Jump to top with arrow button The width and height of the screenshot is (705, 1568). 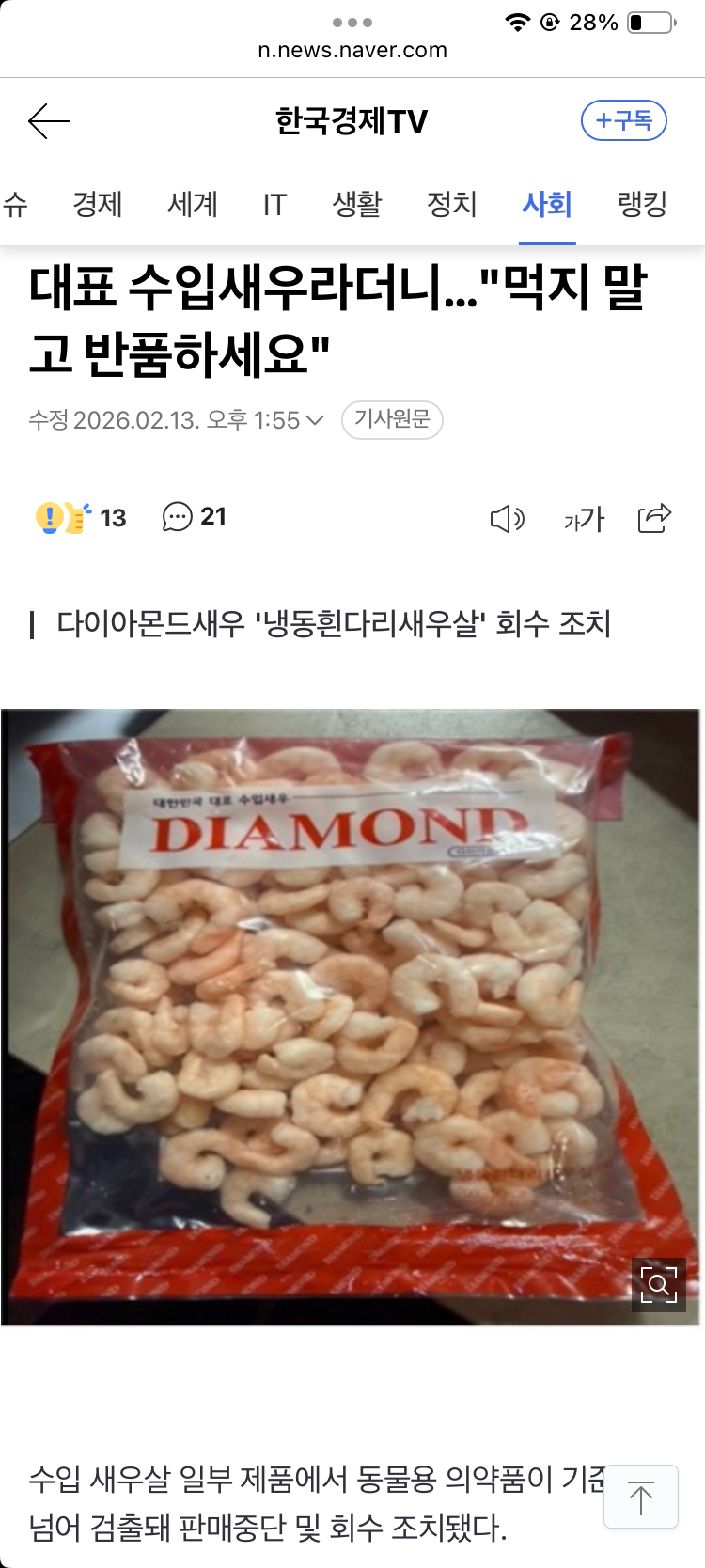coord(641,1497)
